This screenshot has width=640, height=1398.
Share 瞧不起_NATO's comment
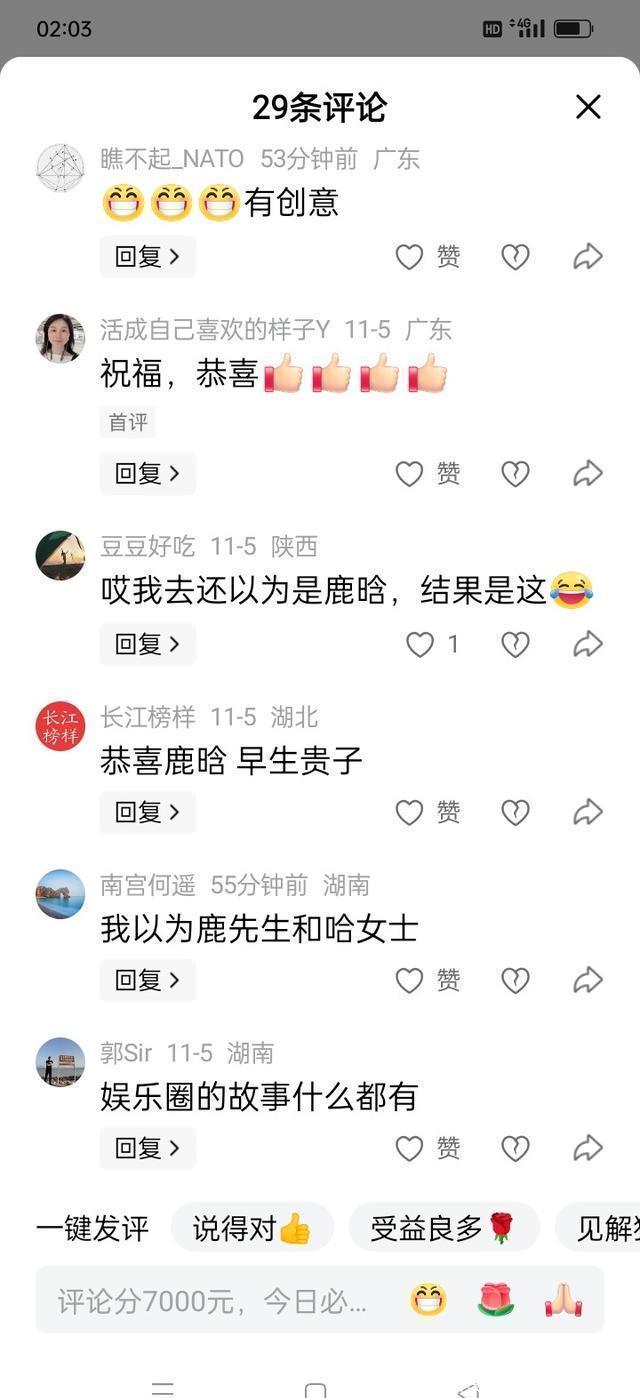click(x=588, y=257)
